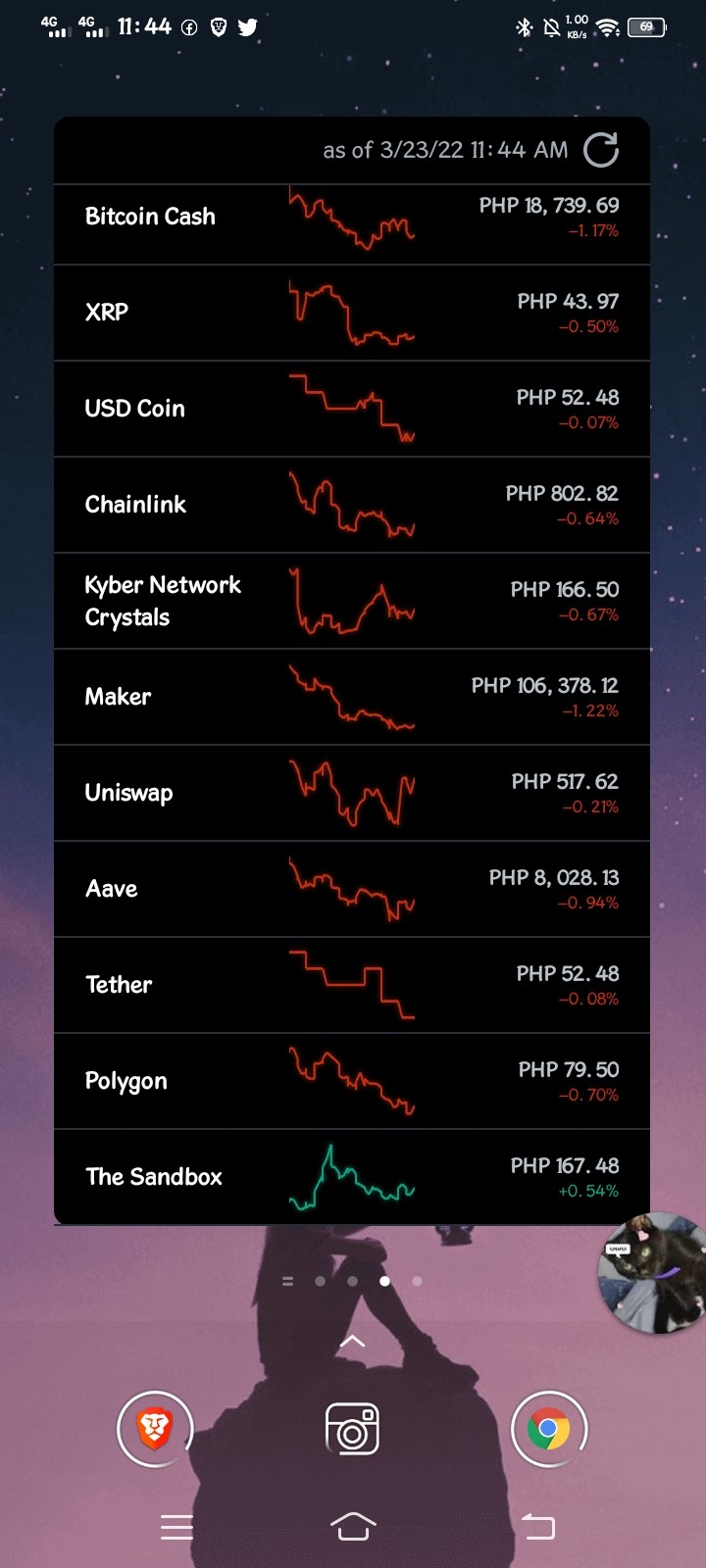Screen dimensions: 706x1568
Task: Refresh the crypto prices widget
Action: coord(601,150)
